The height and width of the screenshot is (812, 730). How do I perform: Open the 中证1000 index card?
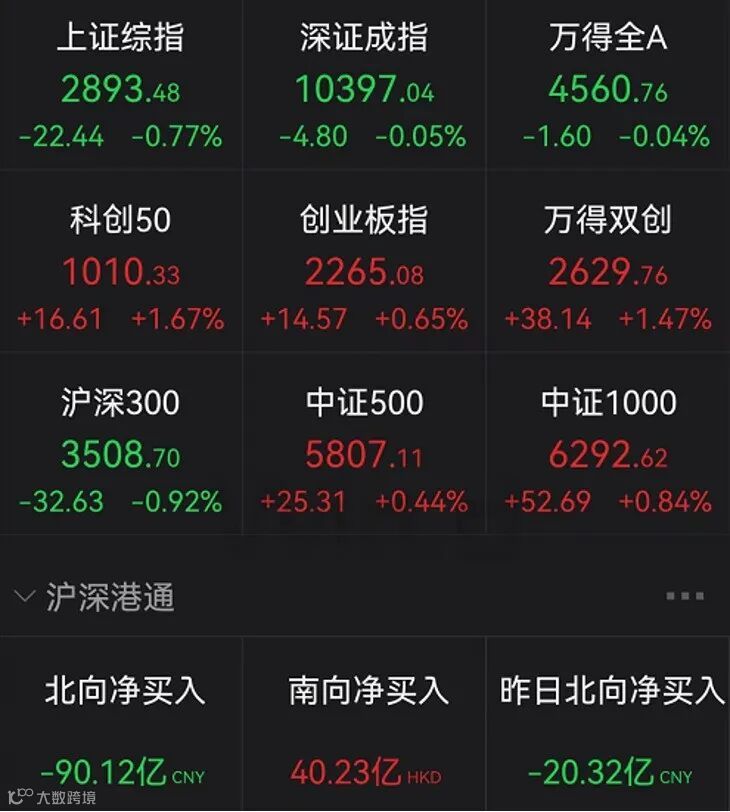pyautogui.click(x=608, y=444)
